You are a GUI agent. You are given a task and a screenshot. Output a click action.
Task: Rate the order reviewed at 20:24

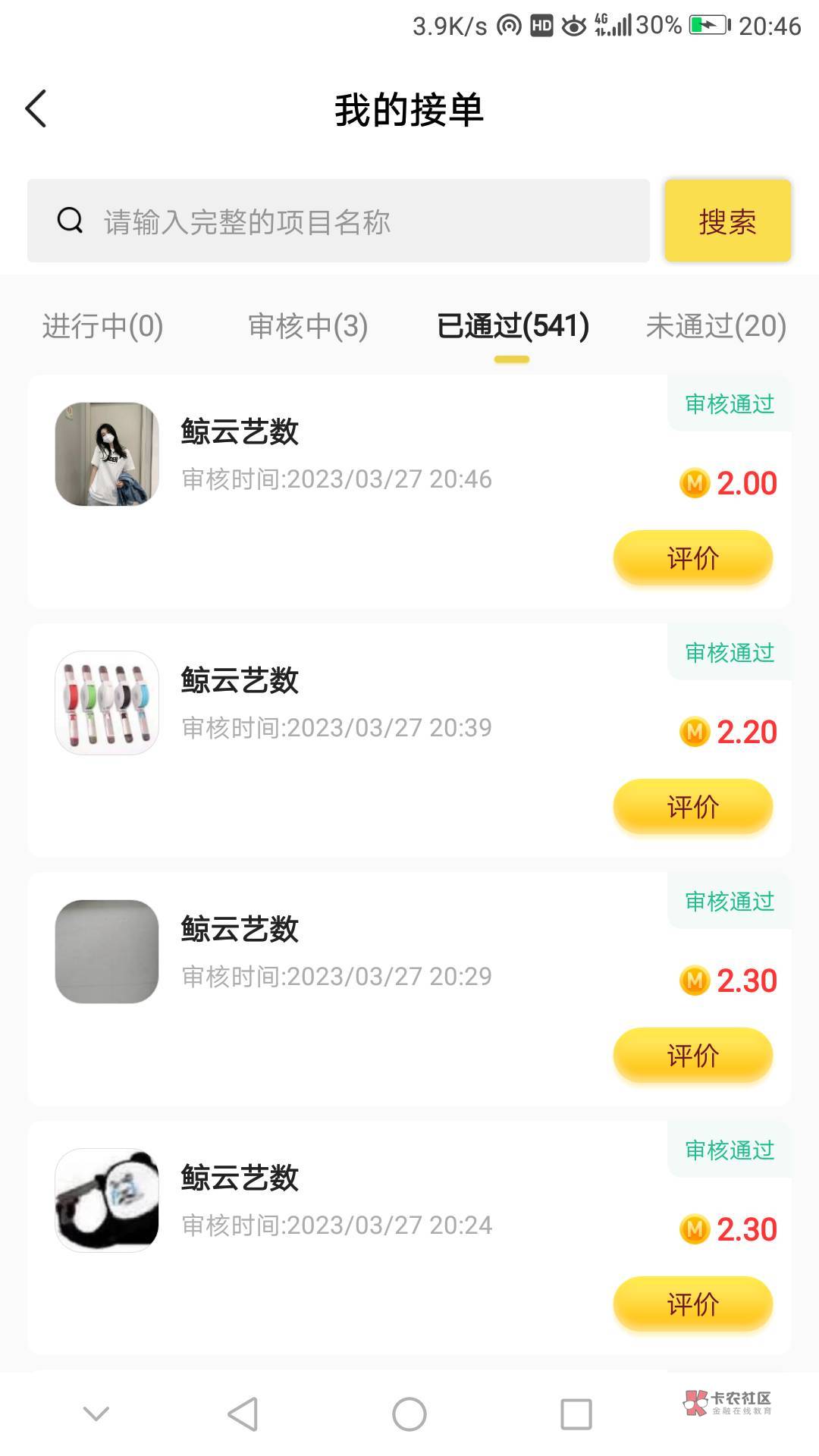pos(692,1304)
